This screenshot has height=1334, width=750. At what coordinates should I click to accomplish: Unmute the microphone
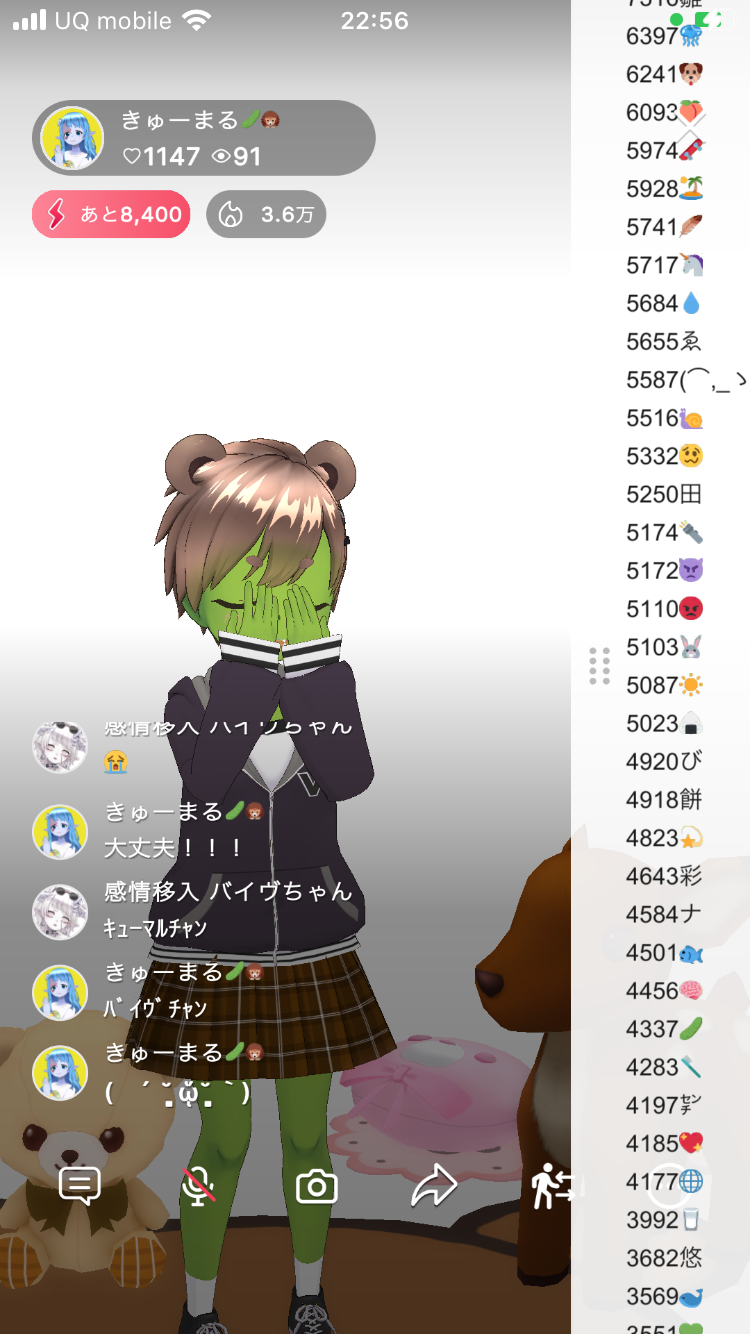198,1186
